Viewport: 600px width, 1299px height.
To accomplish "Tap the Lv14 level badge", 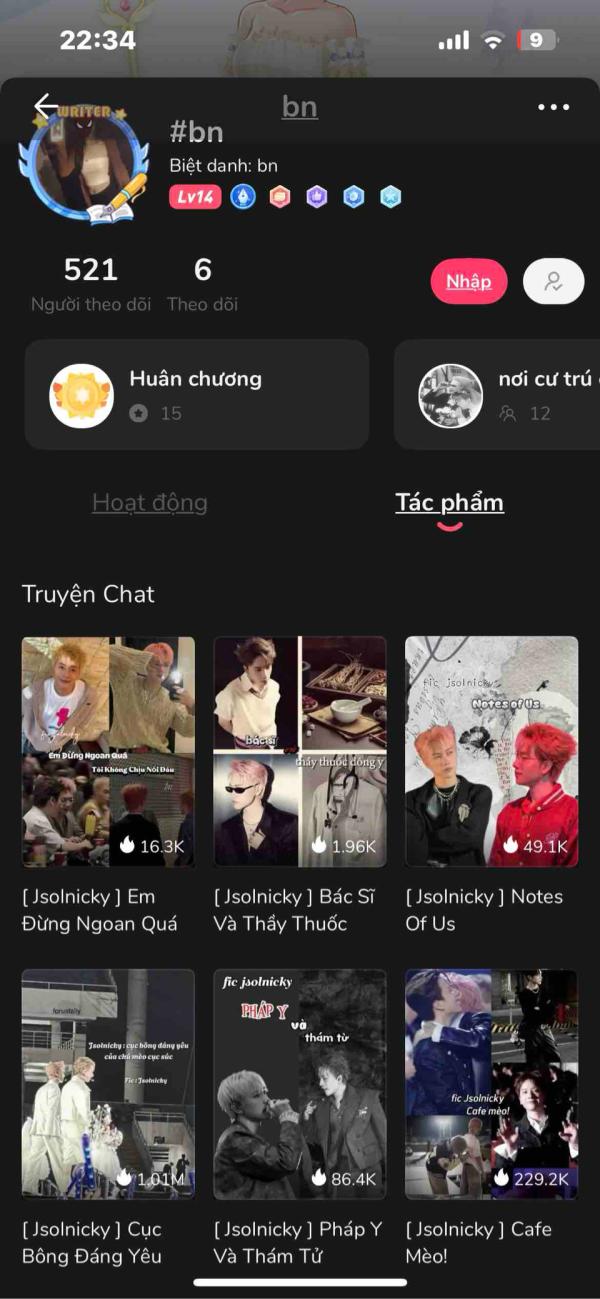I will [195, 196].
